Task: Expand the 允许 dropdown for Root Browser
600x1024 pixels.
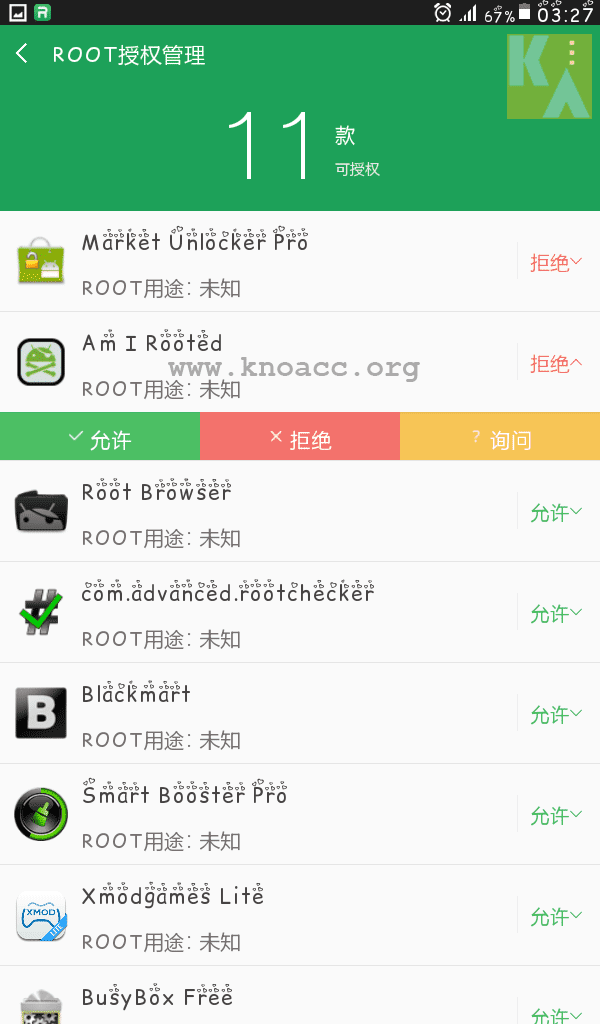Action: [556, 513]
